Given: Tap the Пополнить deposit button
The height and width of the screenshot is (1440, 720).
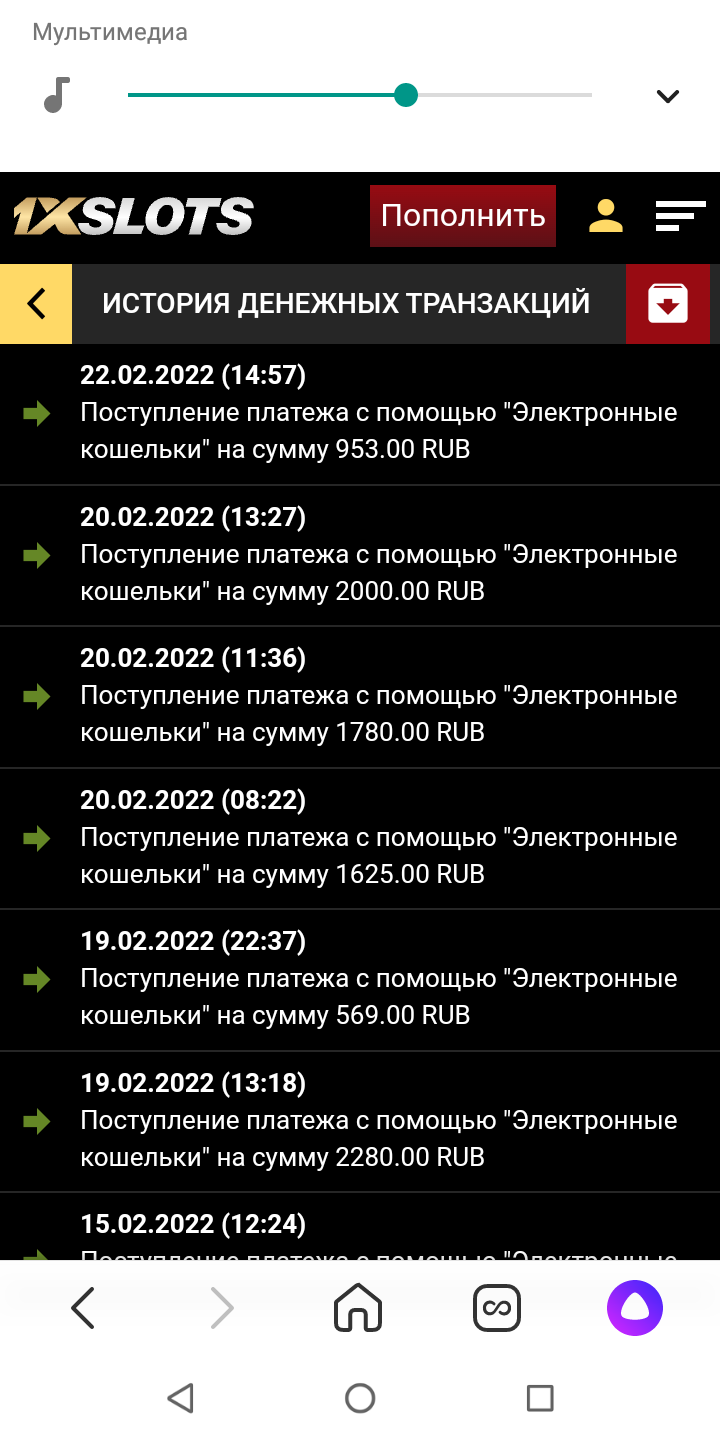Looking at the screenshot, I should (x=462, y=216).
